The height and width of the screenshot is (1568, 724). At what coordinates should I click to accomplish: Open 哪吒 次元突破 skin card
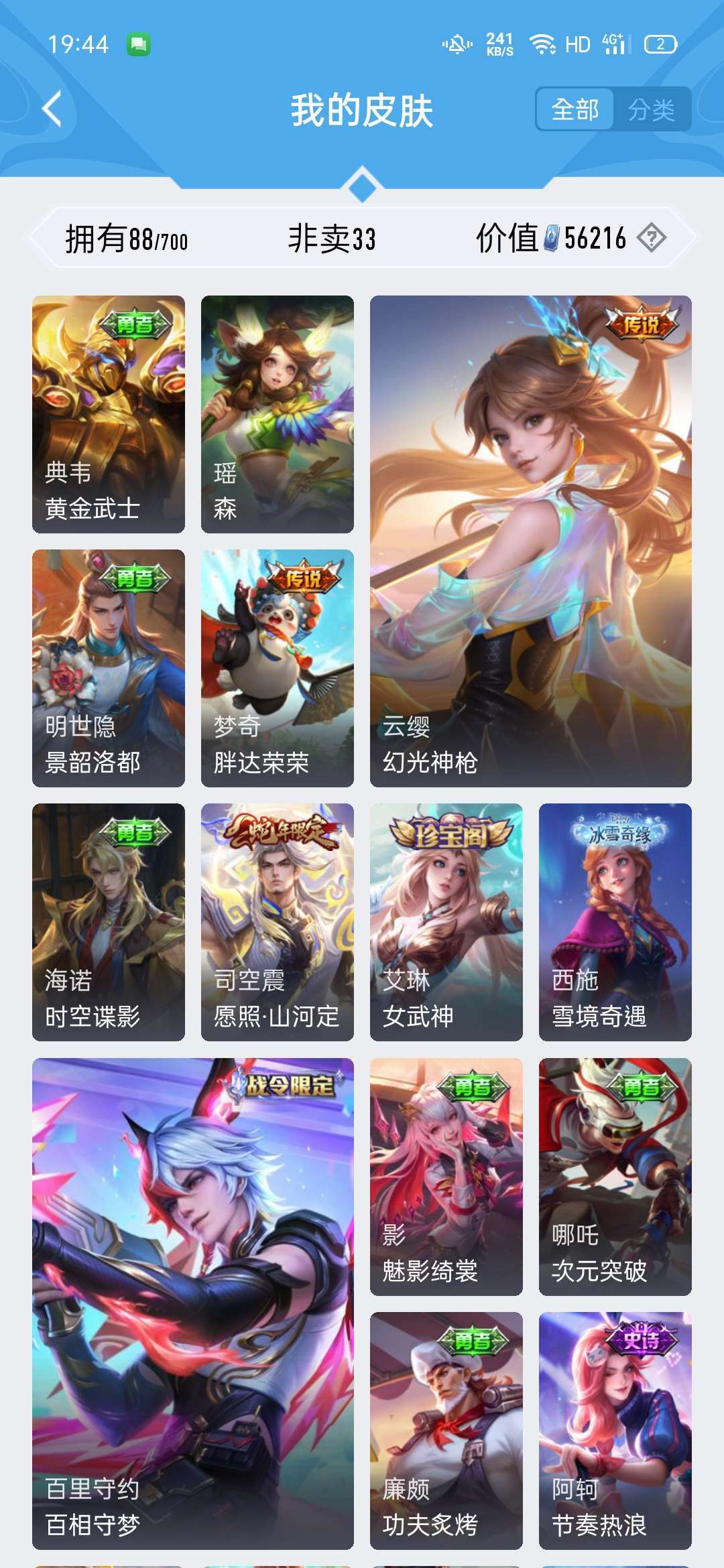point(615,1177)
